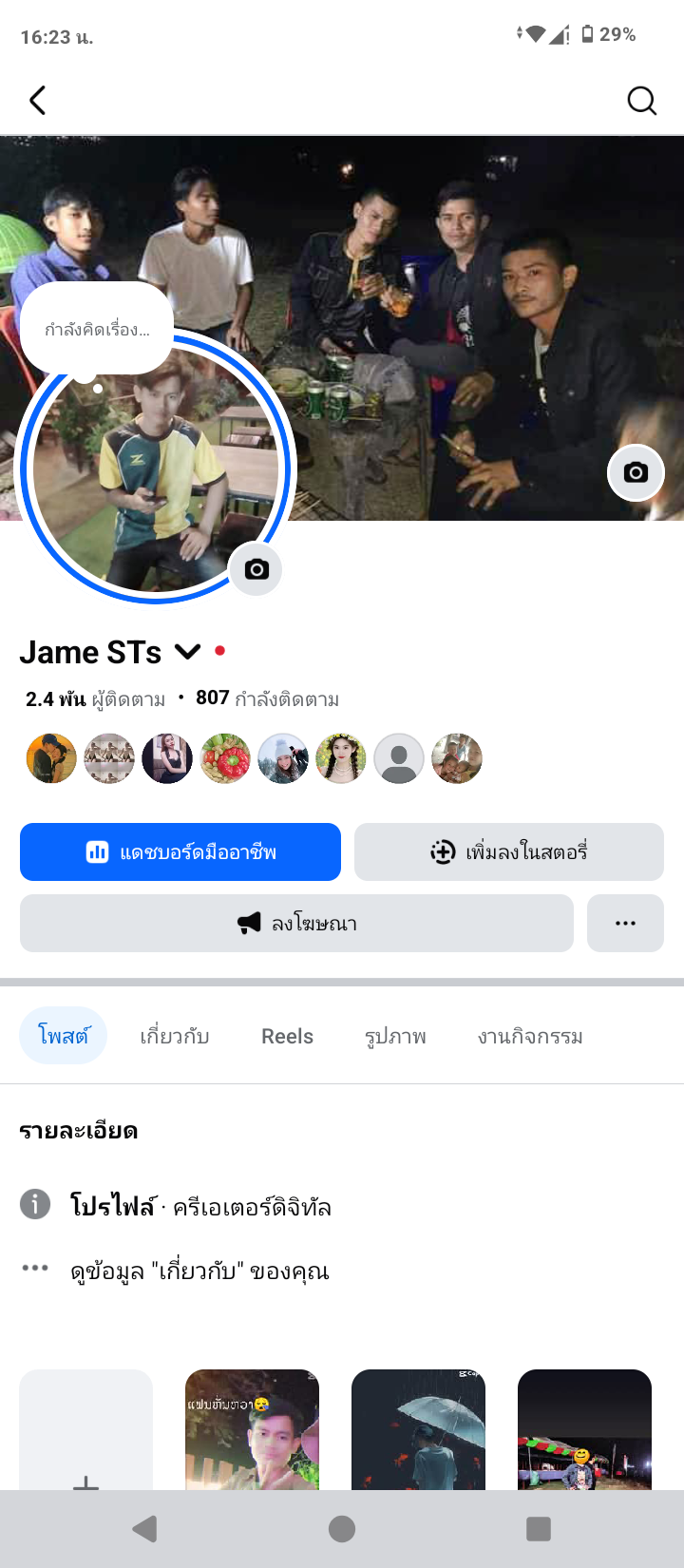Tap เพิ่มลงในสตอรี่ to add a story

point(509,852)
